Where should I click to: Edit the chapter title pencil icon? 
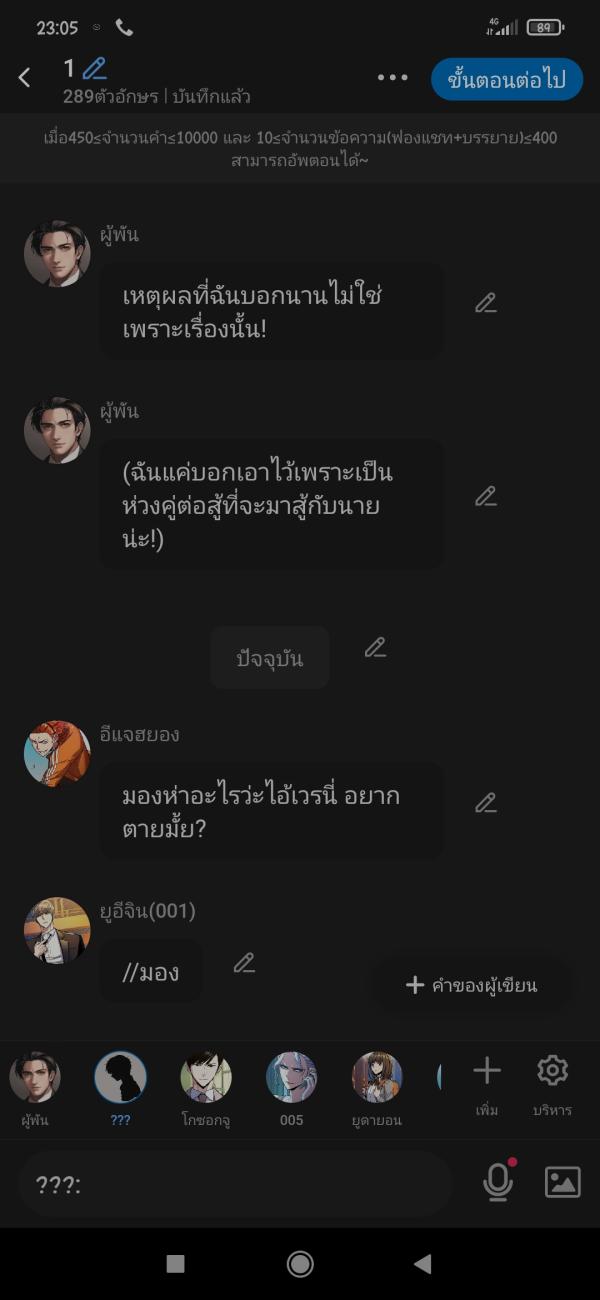point(94,69)
